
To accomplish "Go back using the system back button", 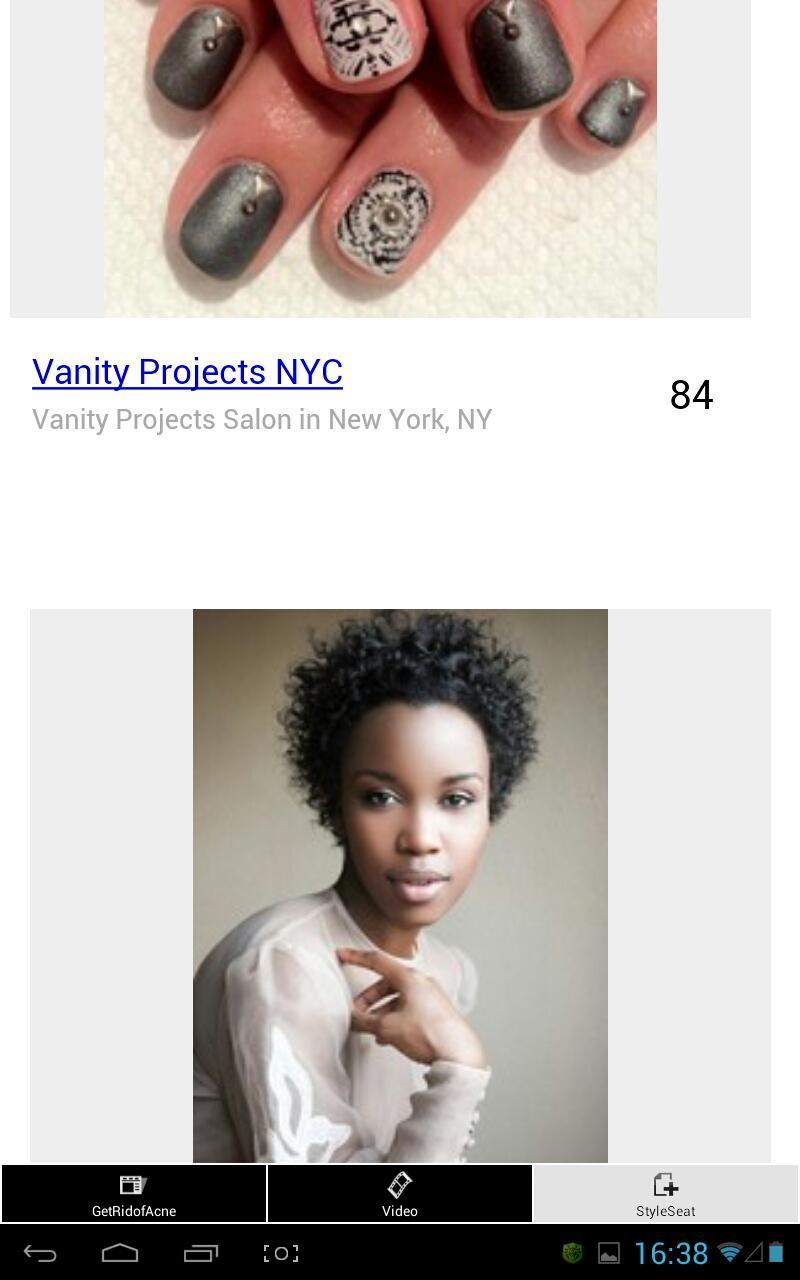I will pos(40,1253).
